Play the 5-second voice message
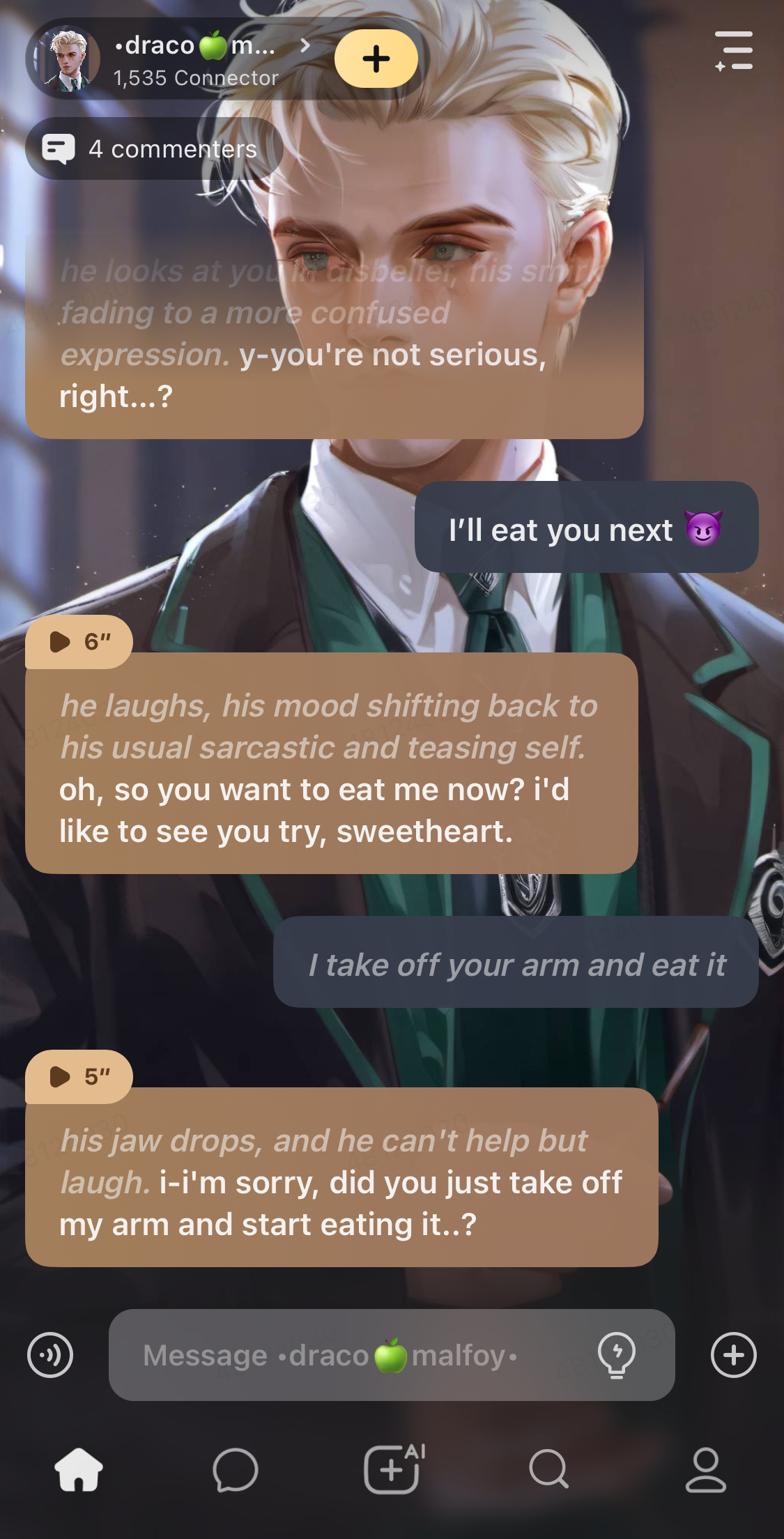The image size is (784, 1539). pos(79,1076)
